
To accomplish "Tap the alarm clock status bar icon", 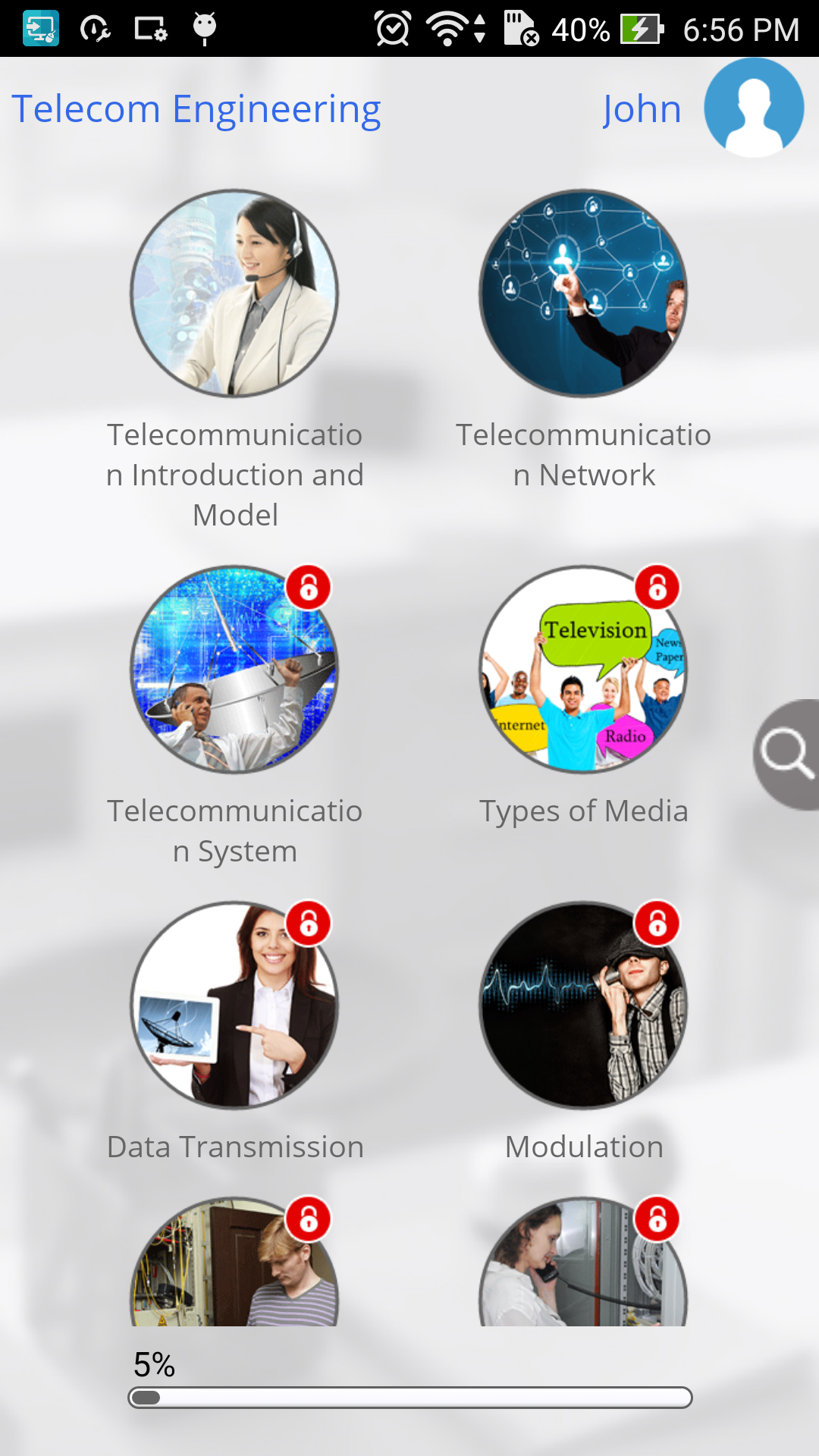I will coord(391,29).
